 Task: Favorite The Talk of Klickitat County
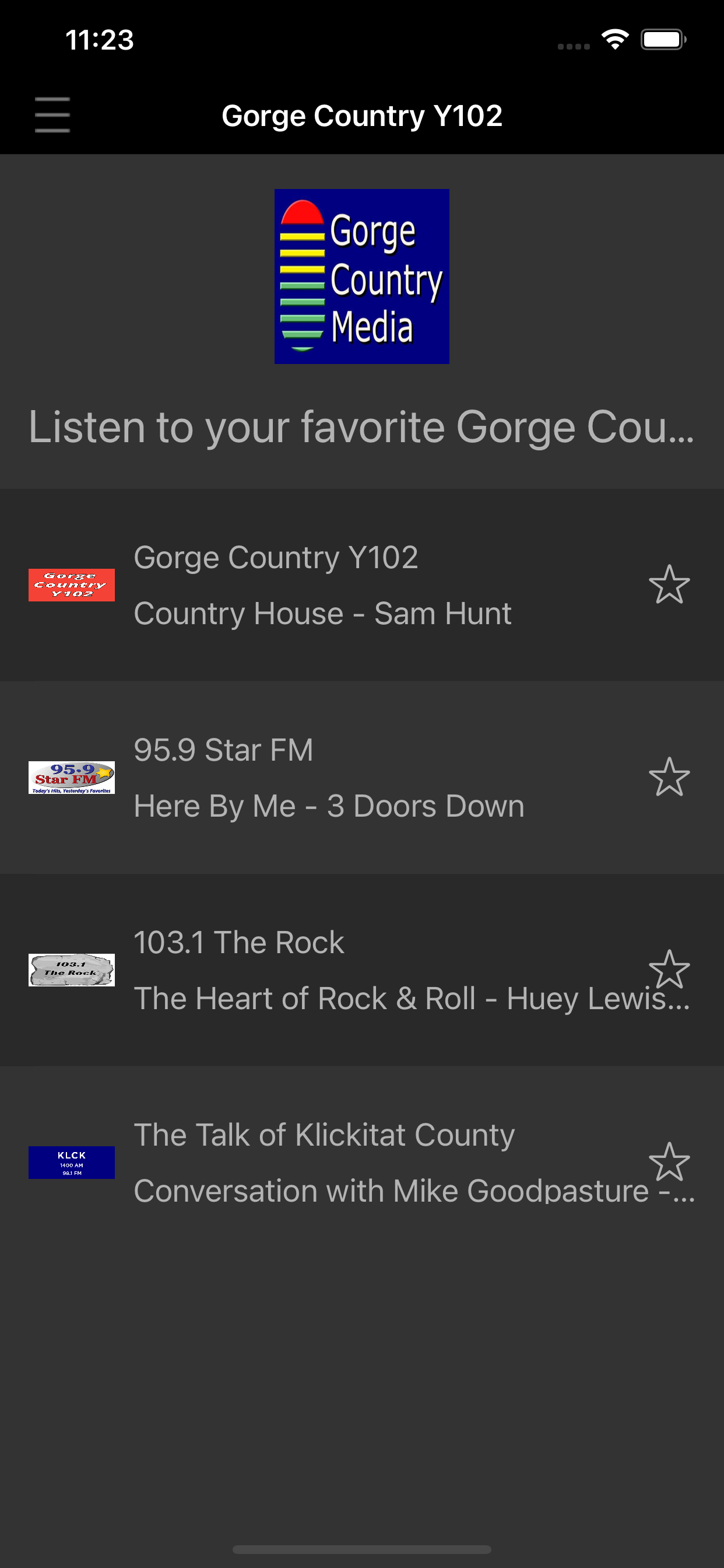[669, 1161]
